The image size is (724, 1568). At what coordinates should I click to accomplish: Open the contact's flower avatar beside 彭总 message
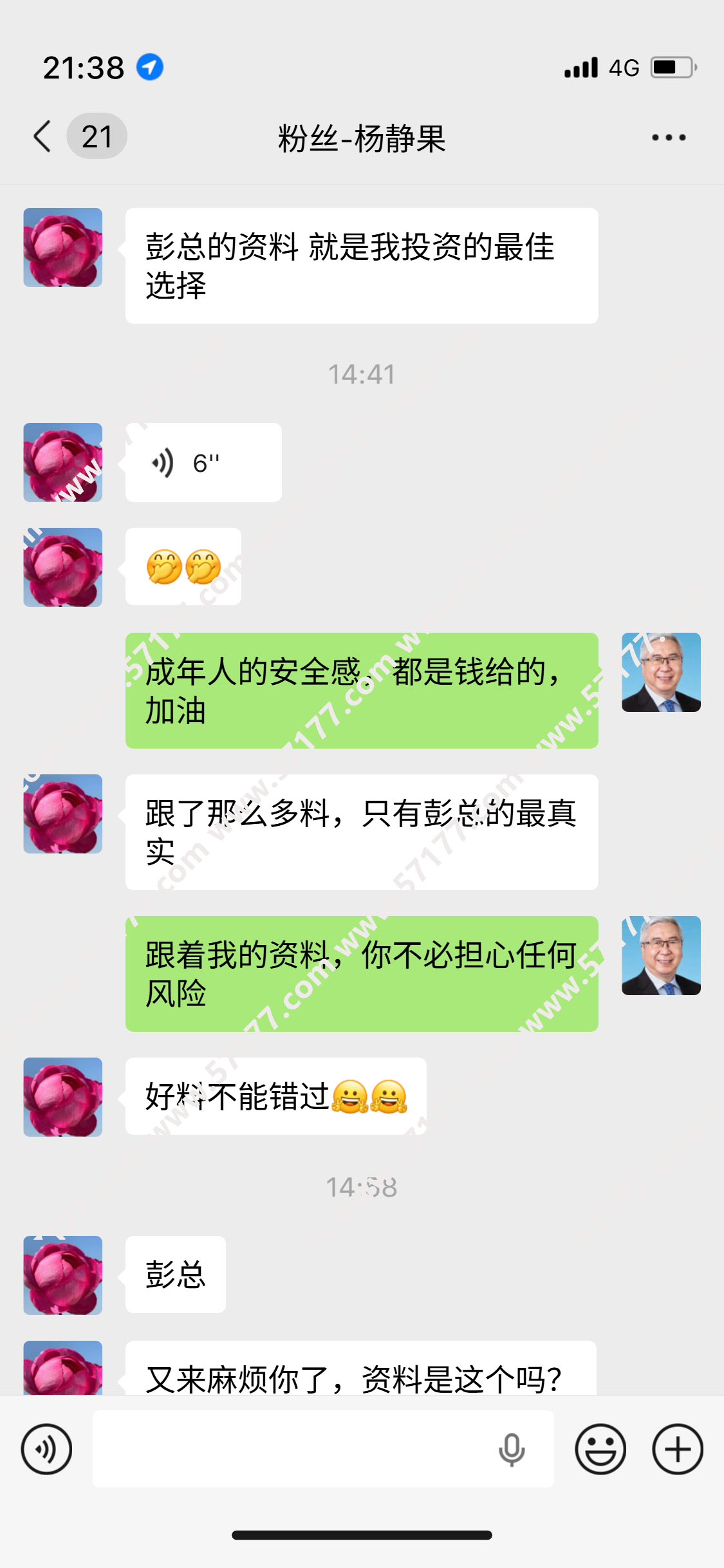click(x=63, y=1275)
